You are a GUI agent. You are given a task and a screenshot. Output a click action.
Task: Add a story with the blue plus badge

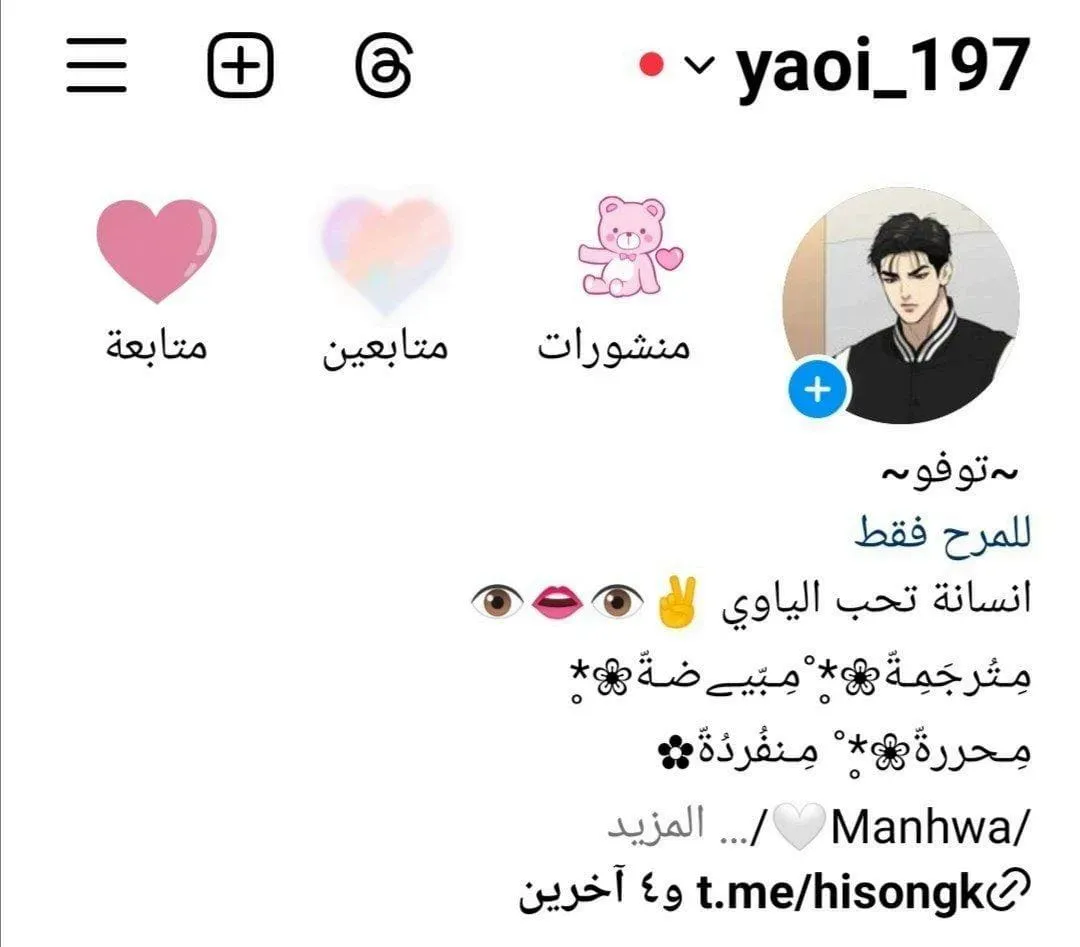(x=818, y=390)
